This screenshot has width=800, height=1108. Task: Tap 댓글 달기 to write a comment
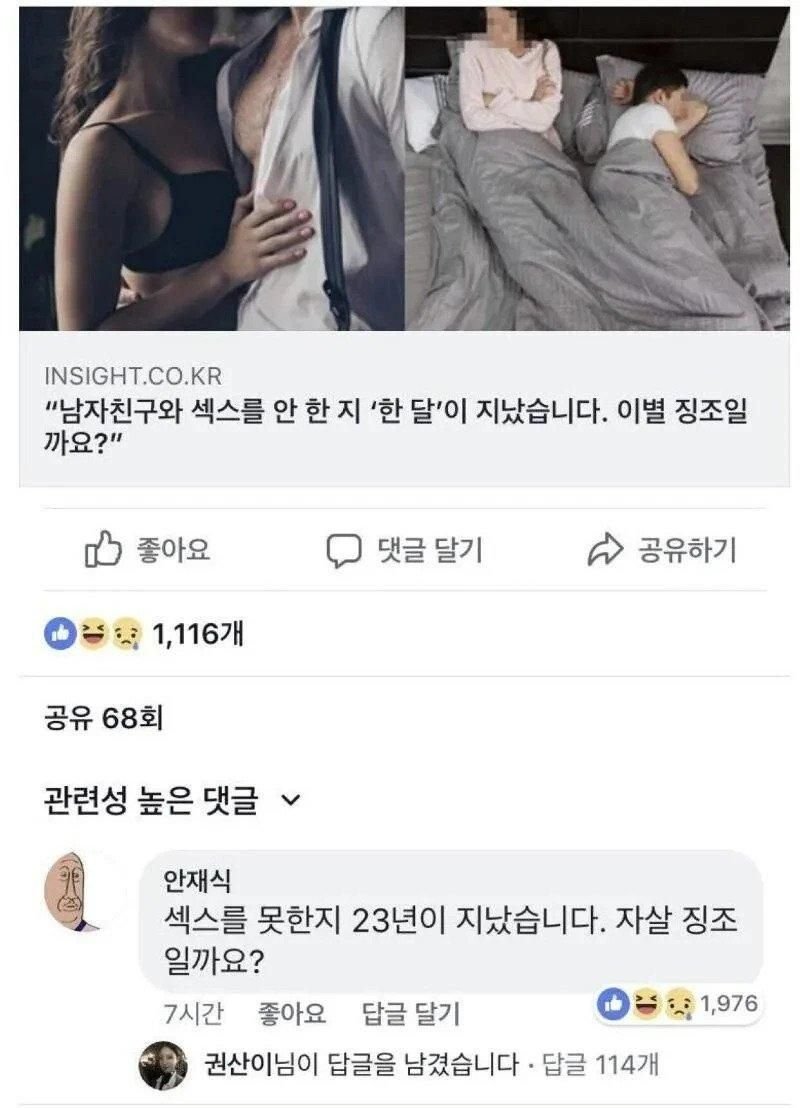point(405,550)
